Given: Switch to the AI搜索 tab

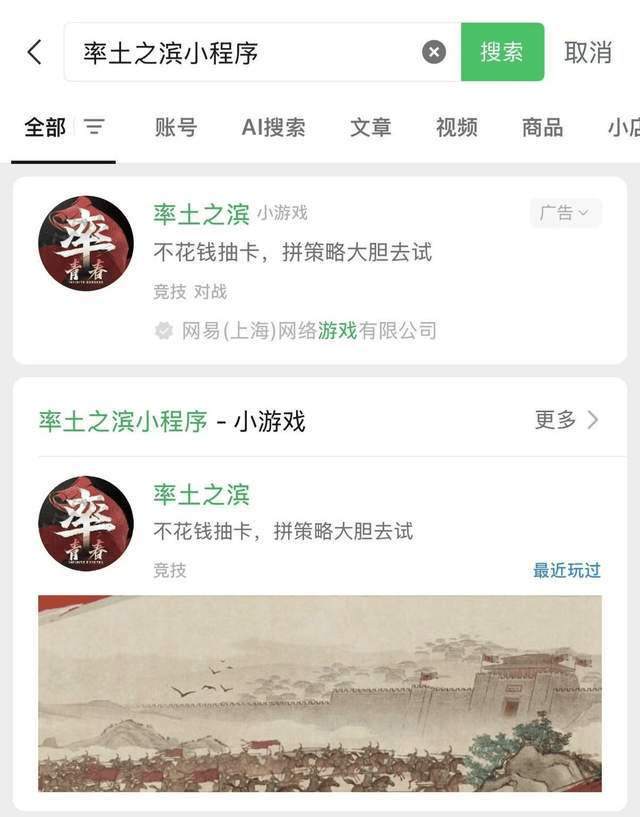Looking at the screenshot, I should coord(273,127).
